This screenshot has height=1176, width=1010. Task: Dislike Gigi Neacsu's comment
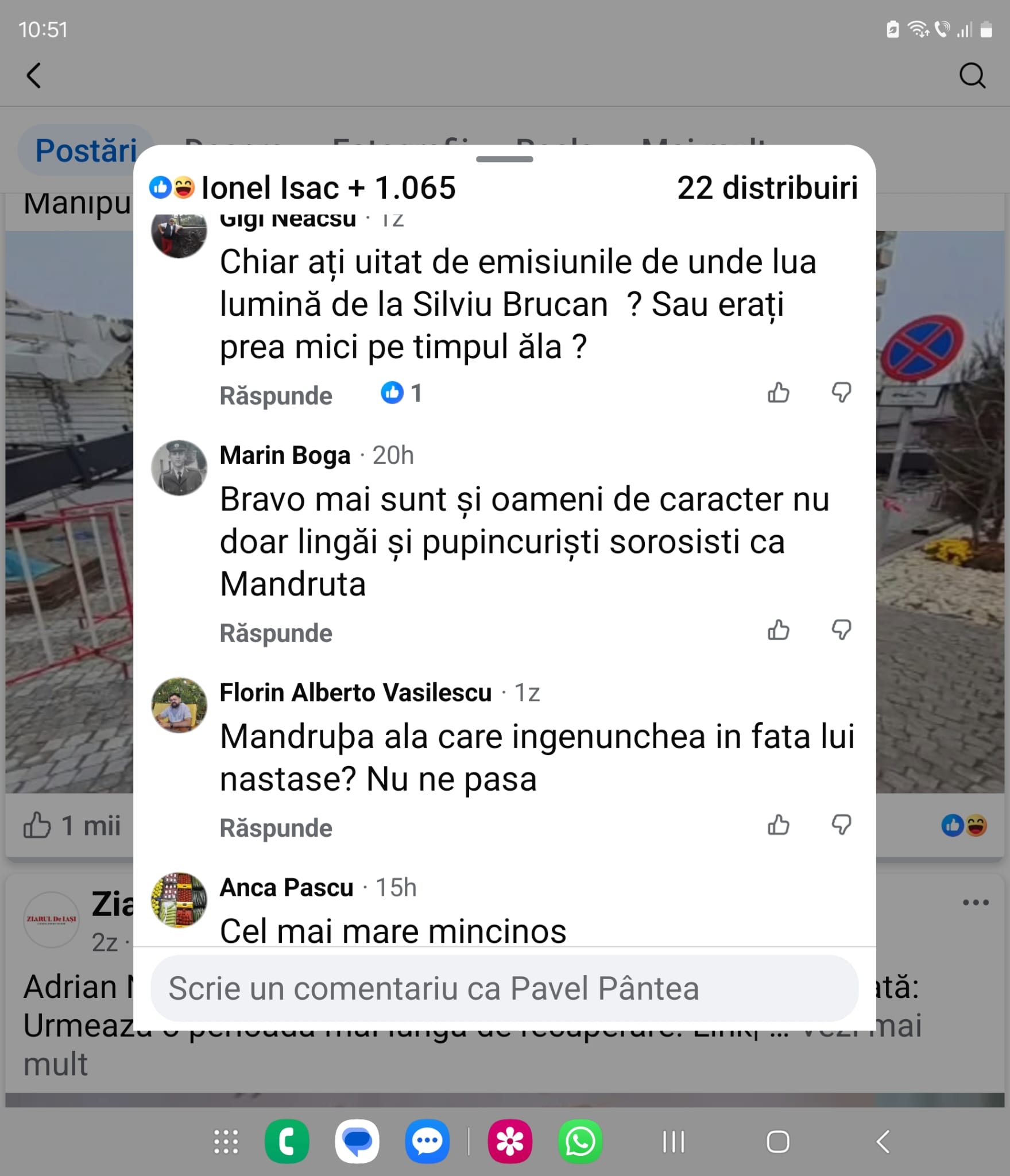tap(841, 393)
